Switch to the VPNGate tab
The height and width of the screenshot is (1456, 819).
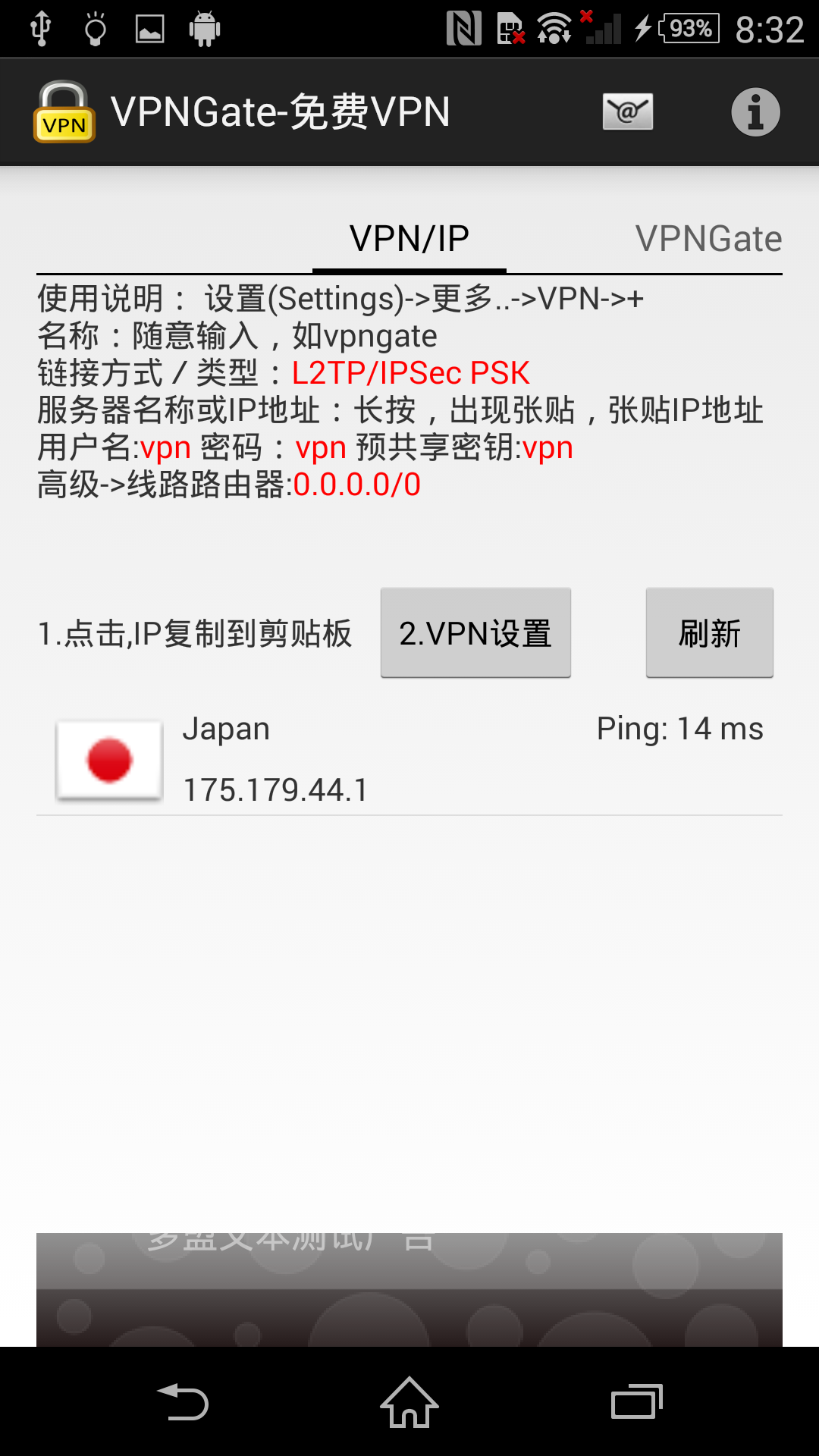tap(708, 239)
